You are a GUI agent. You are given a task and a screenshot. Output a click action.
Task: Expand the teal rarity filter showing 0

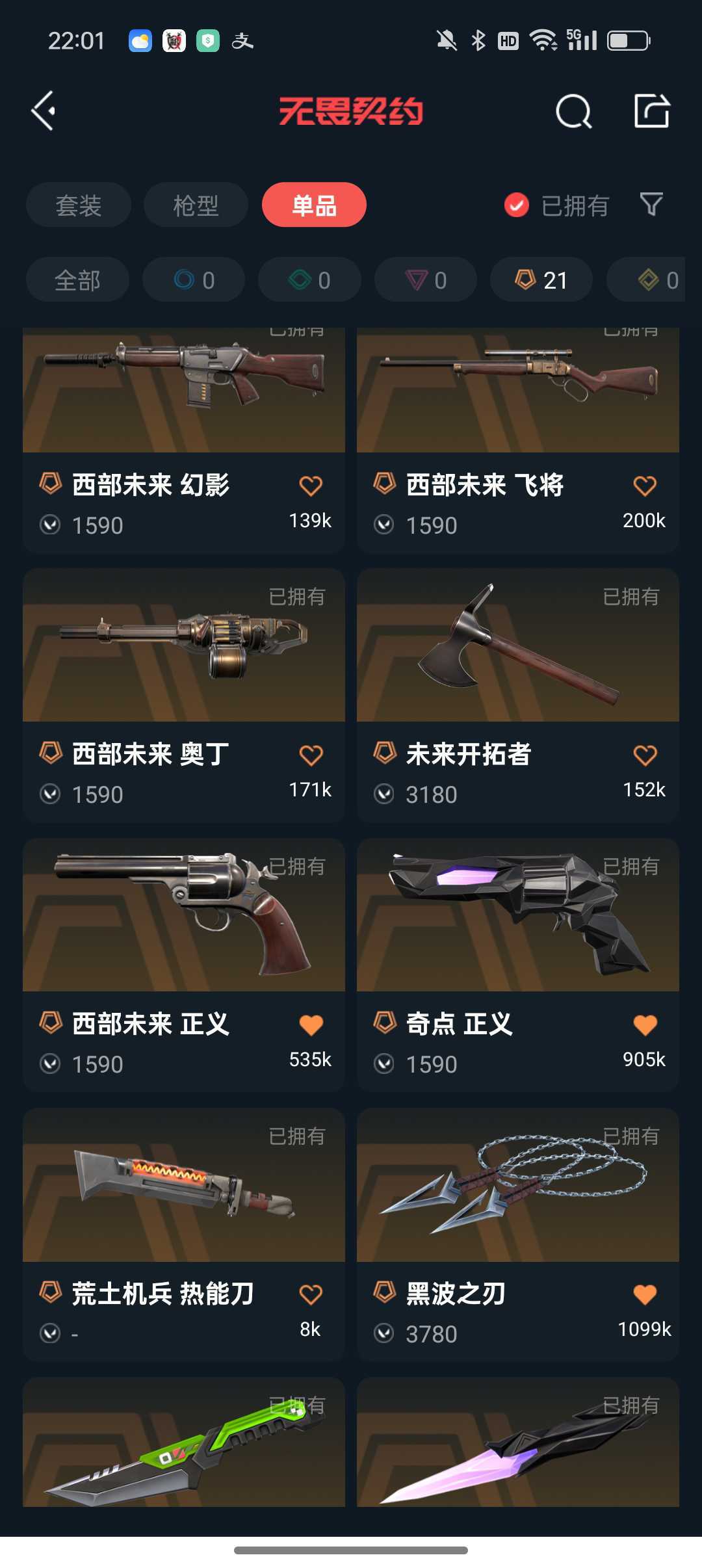(309, 280)
